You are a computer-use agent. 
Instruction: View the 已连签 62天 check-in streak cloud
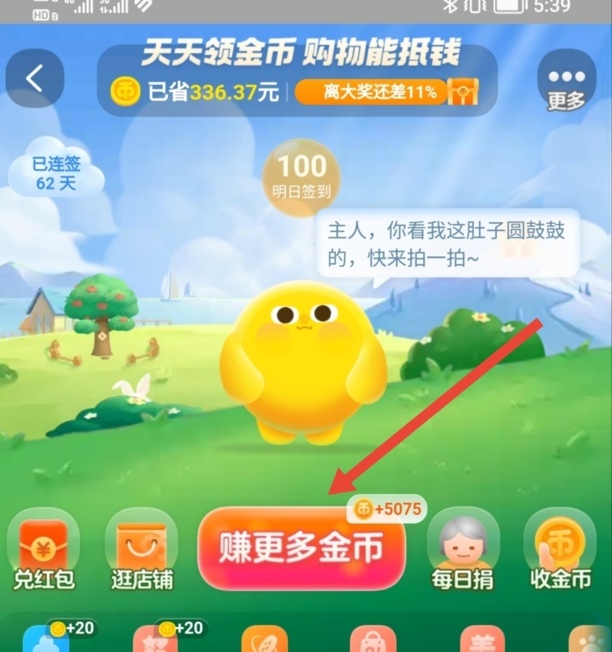point(55,174)
